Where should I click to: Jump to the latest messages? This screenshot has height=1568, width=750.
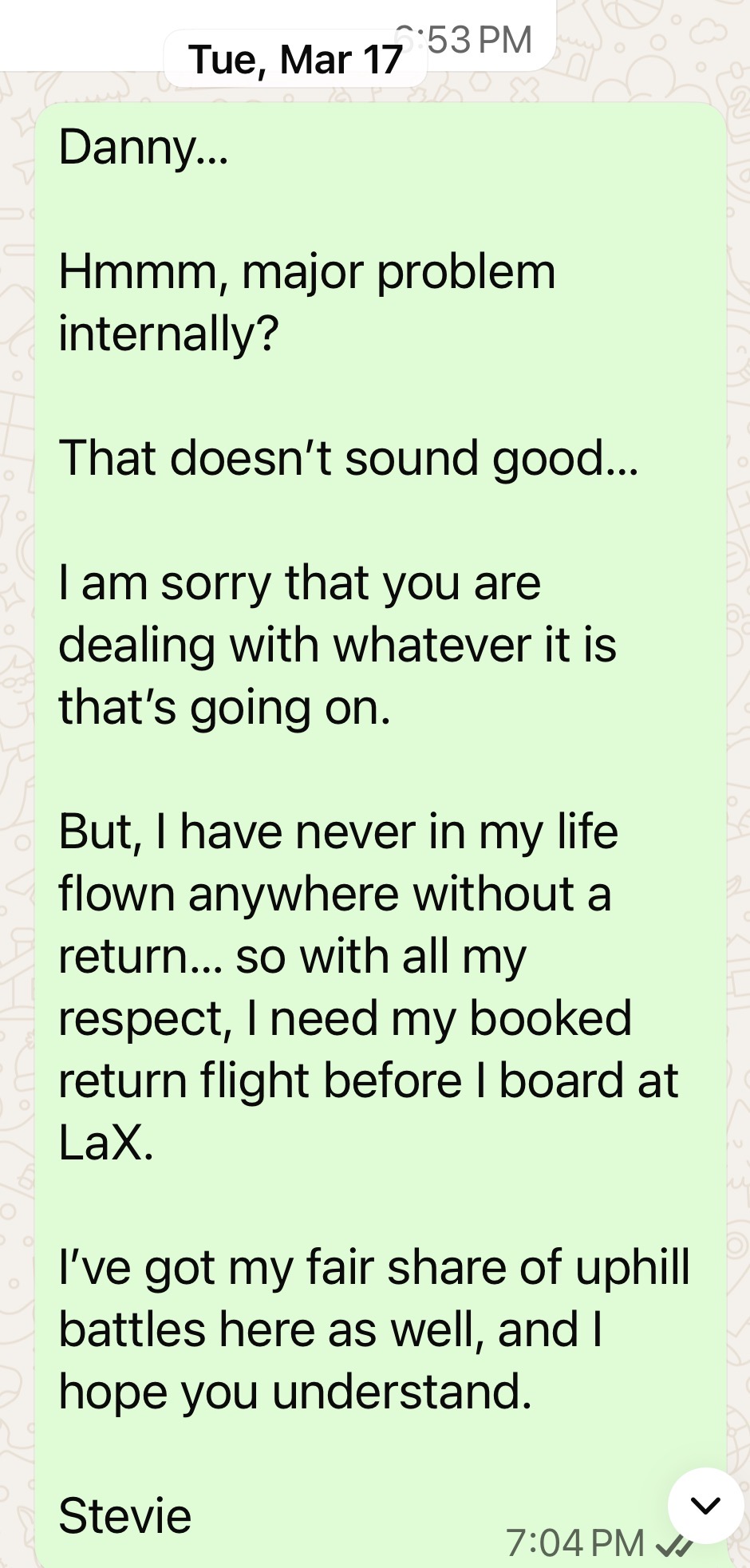[705, 1505]
